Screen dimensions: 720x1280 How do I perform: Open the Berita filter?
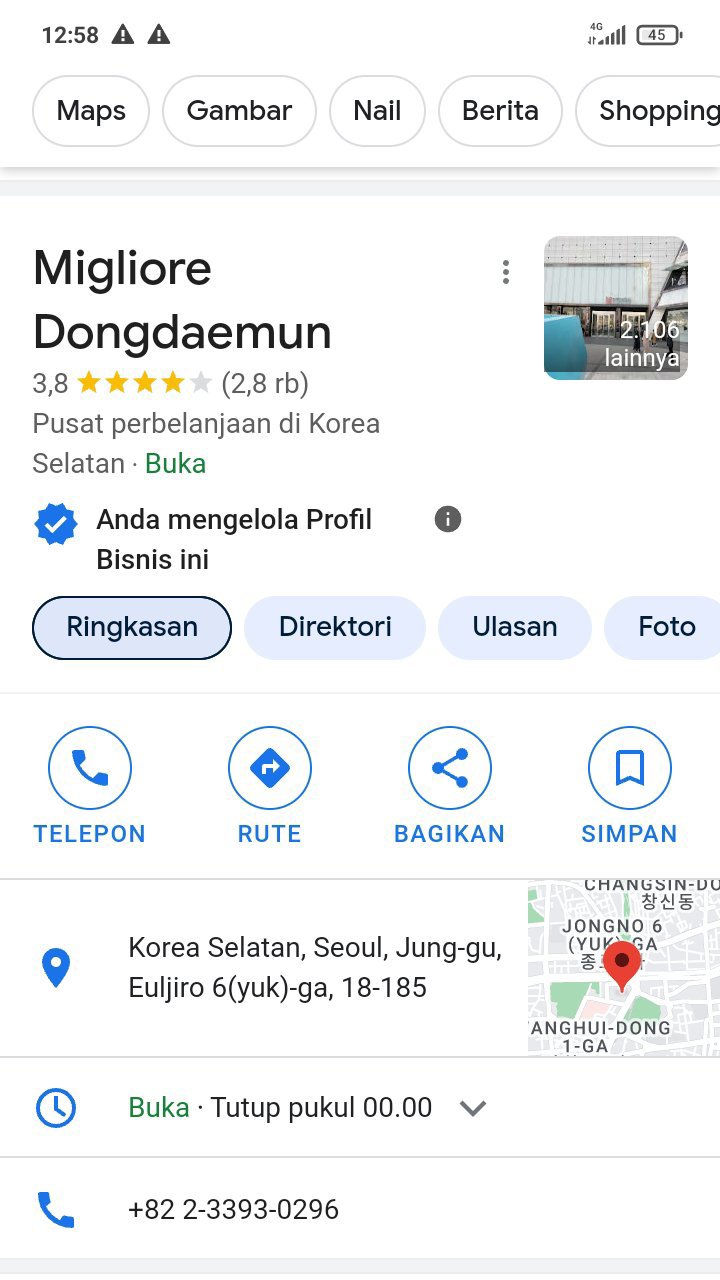coord(500,111)
